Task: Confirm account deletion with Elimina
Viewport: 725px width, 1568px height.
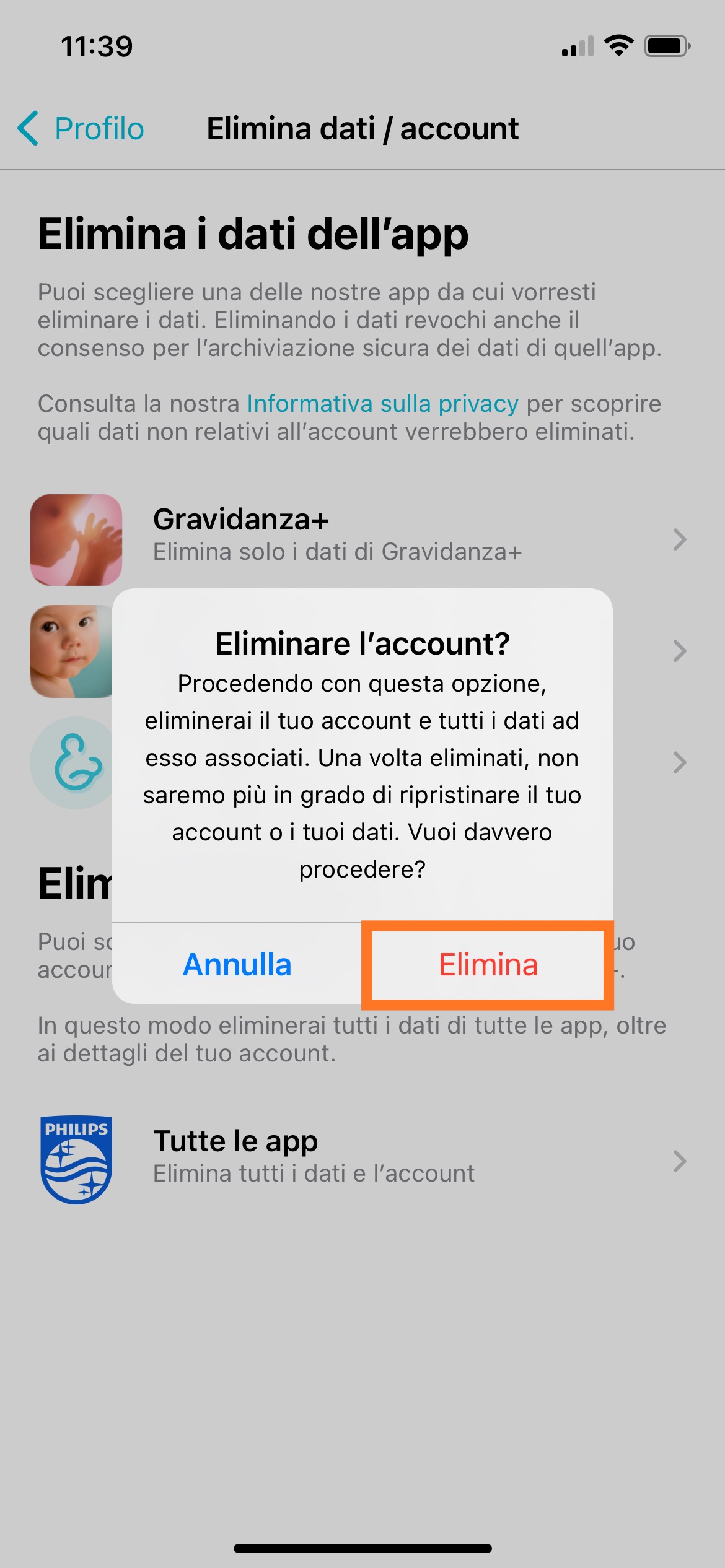Action: click(488, 964)
